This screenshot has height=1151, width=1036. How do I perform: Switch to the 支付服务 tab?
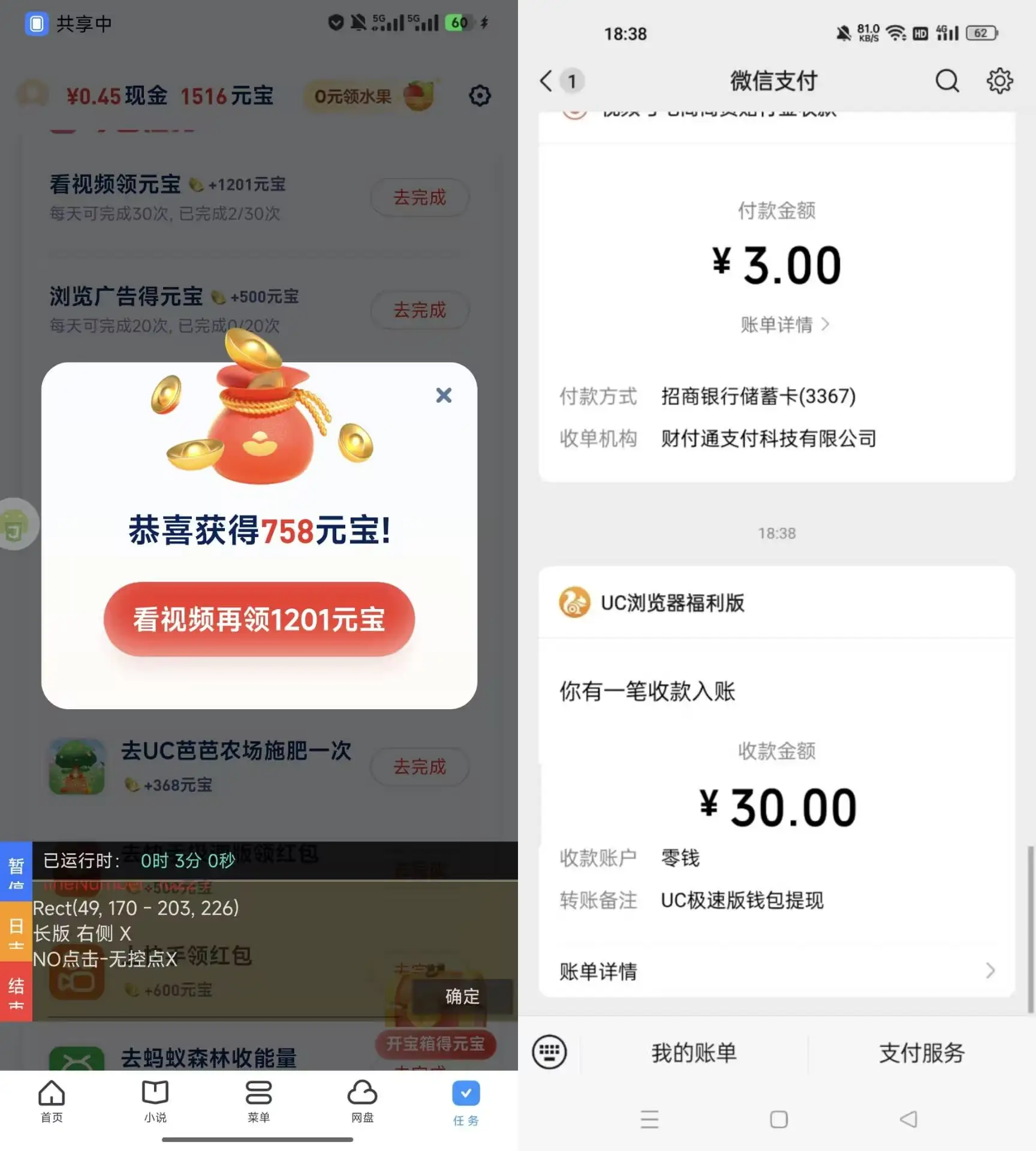point(921,1052)
